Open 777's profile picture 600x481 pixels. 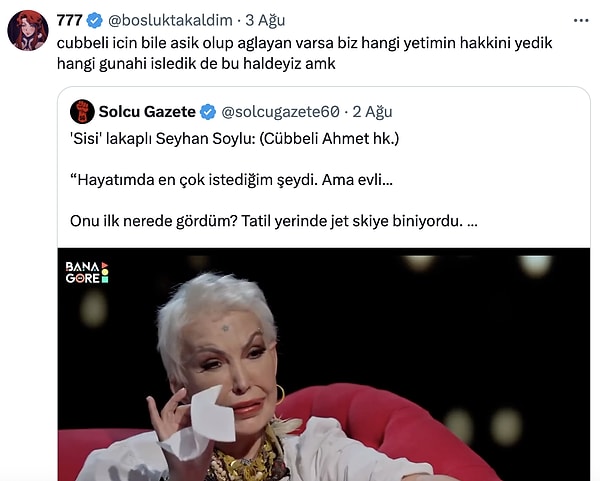(x=28, y=31)
